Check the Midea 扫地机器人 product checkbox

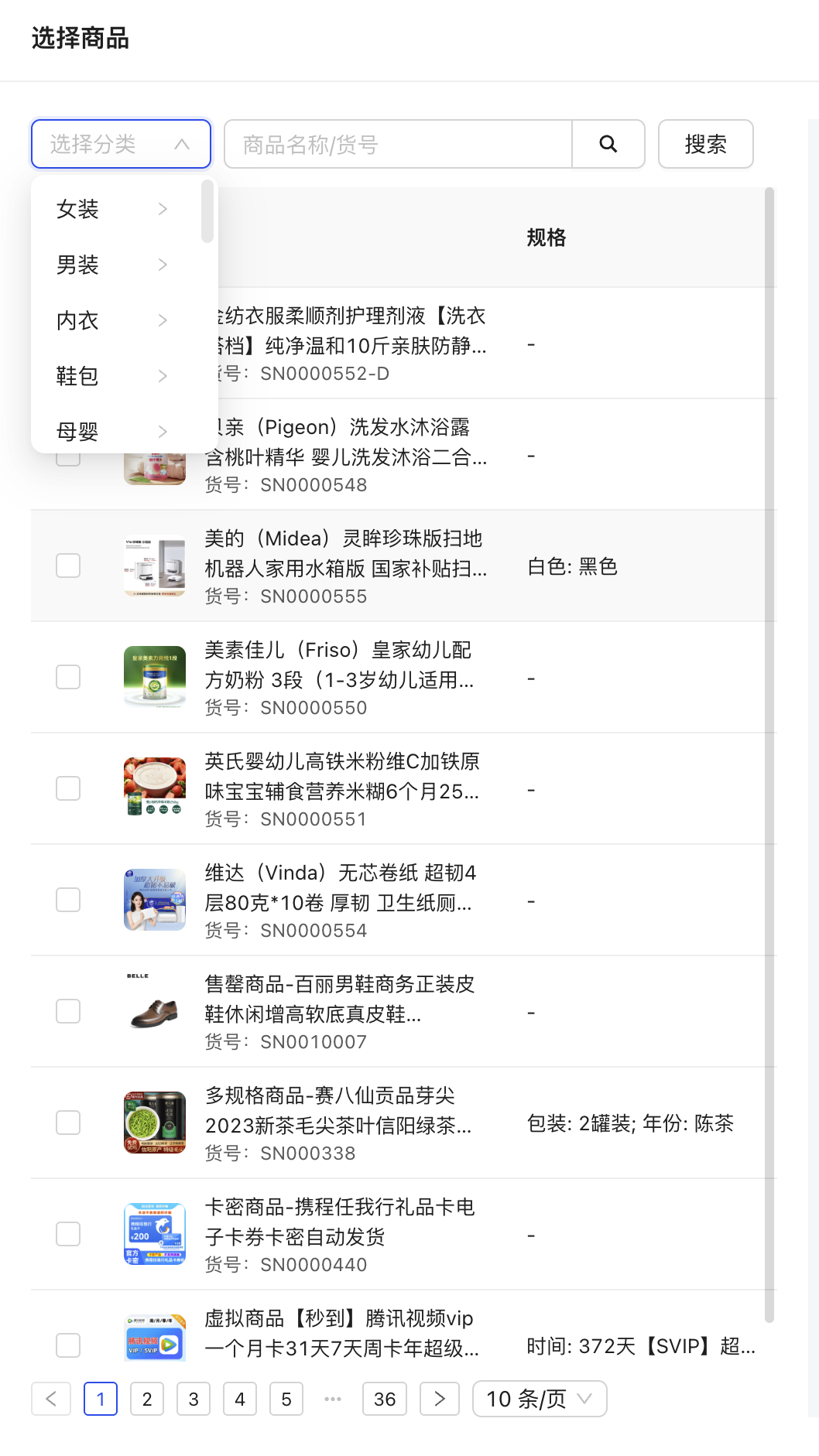(68, 566)
